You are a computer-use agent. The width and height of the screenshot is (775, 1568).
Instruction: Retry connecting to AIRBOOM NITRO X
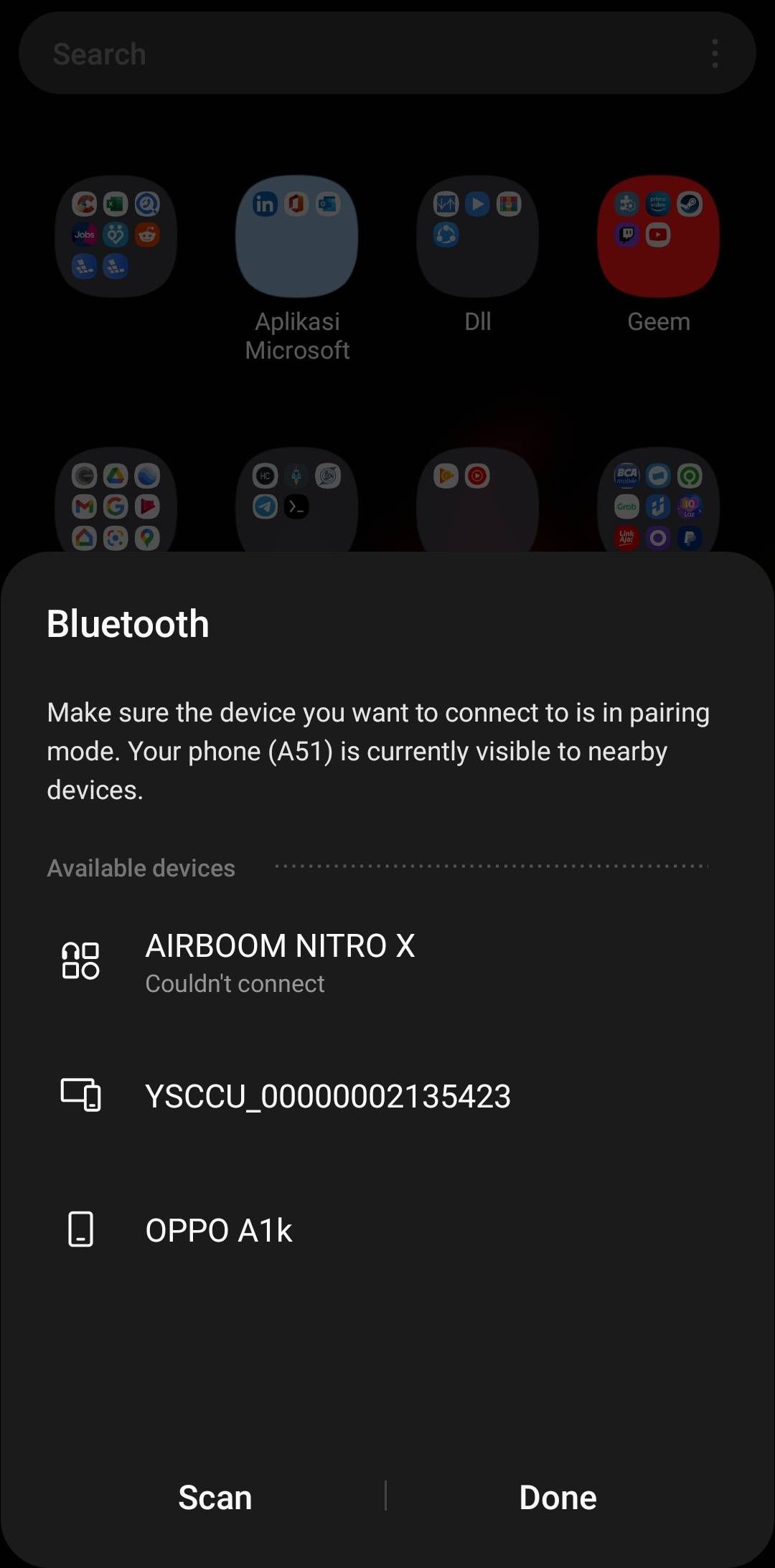280,961
